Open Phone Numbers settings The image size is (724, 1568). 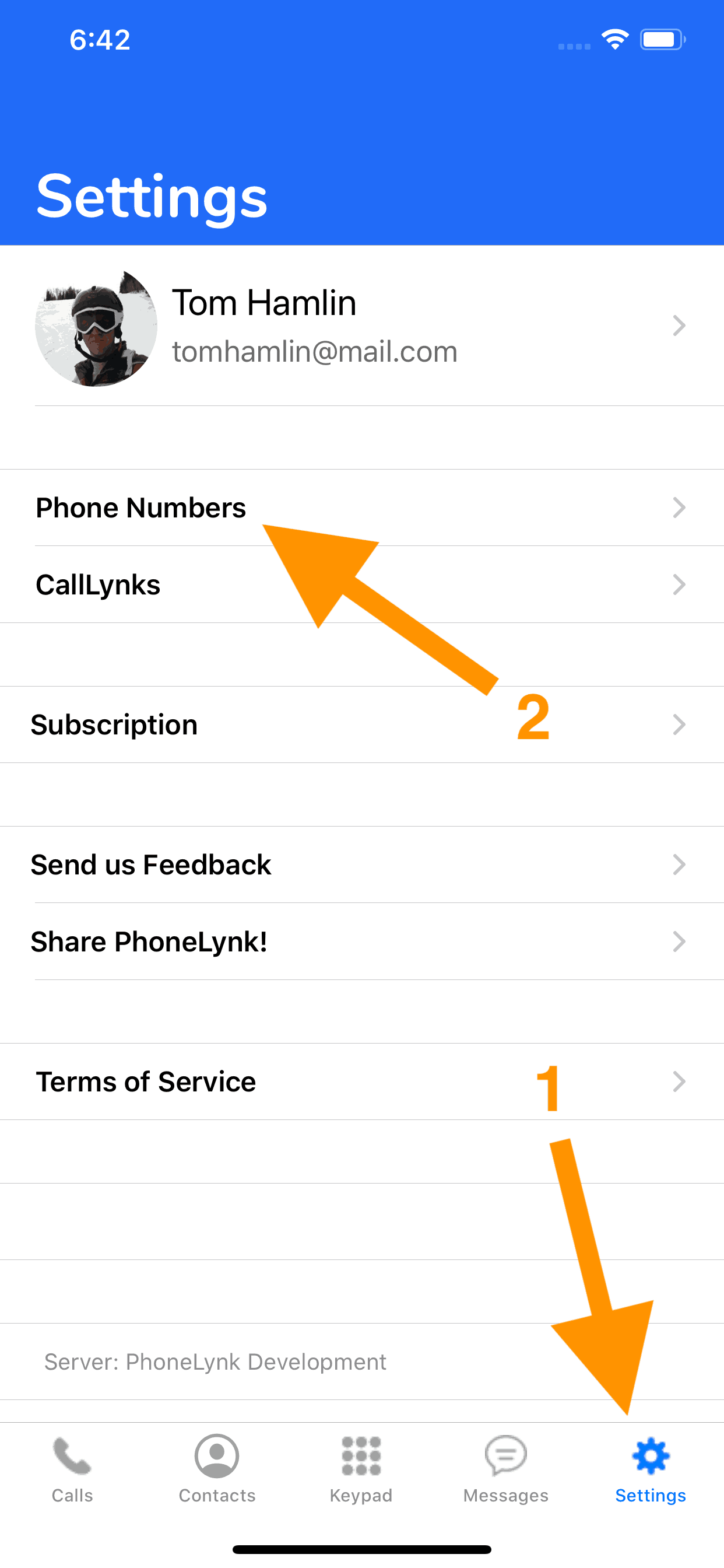click(x=362, y=508)
